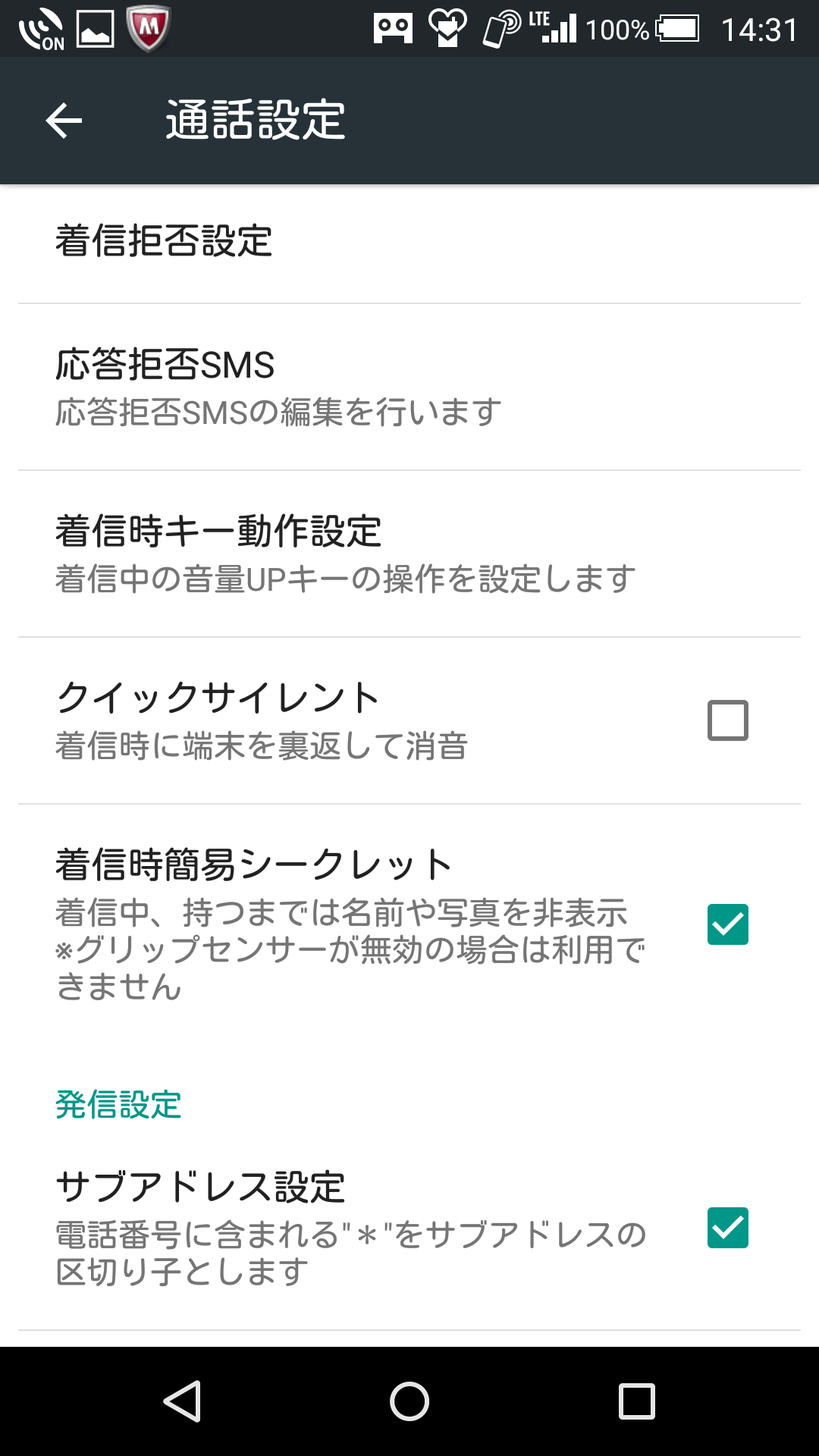
Task: Open 着信時キー動作設定
Action: 409,554
